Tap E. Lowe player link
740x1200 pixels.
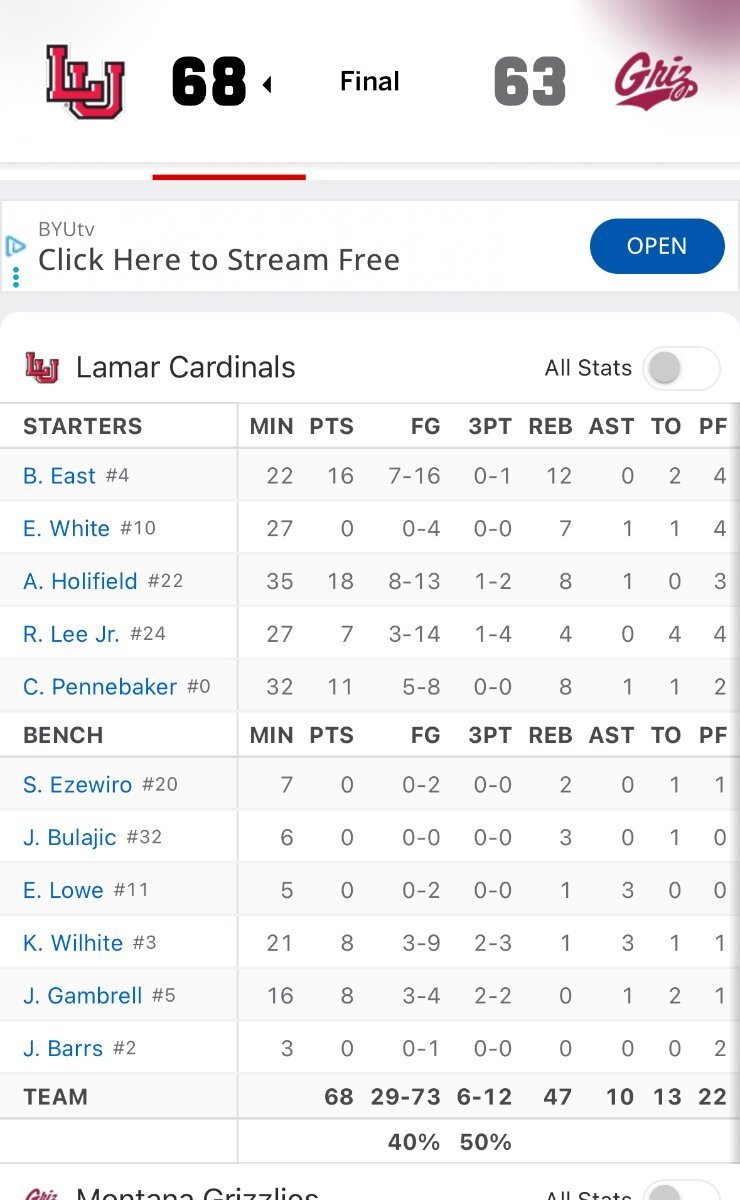(63, 890)
